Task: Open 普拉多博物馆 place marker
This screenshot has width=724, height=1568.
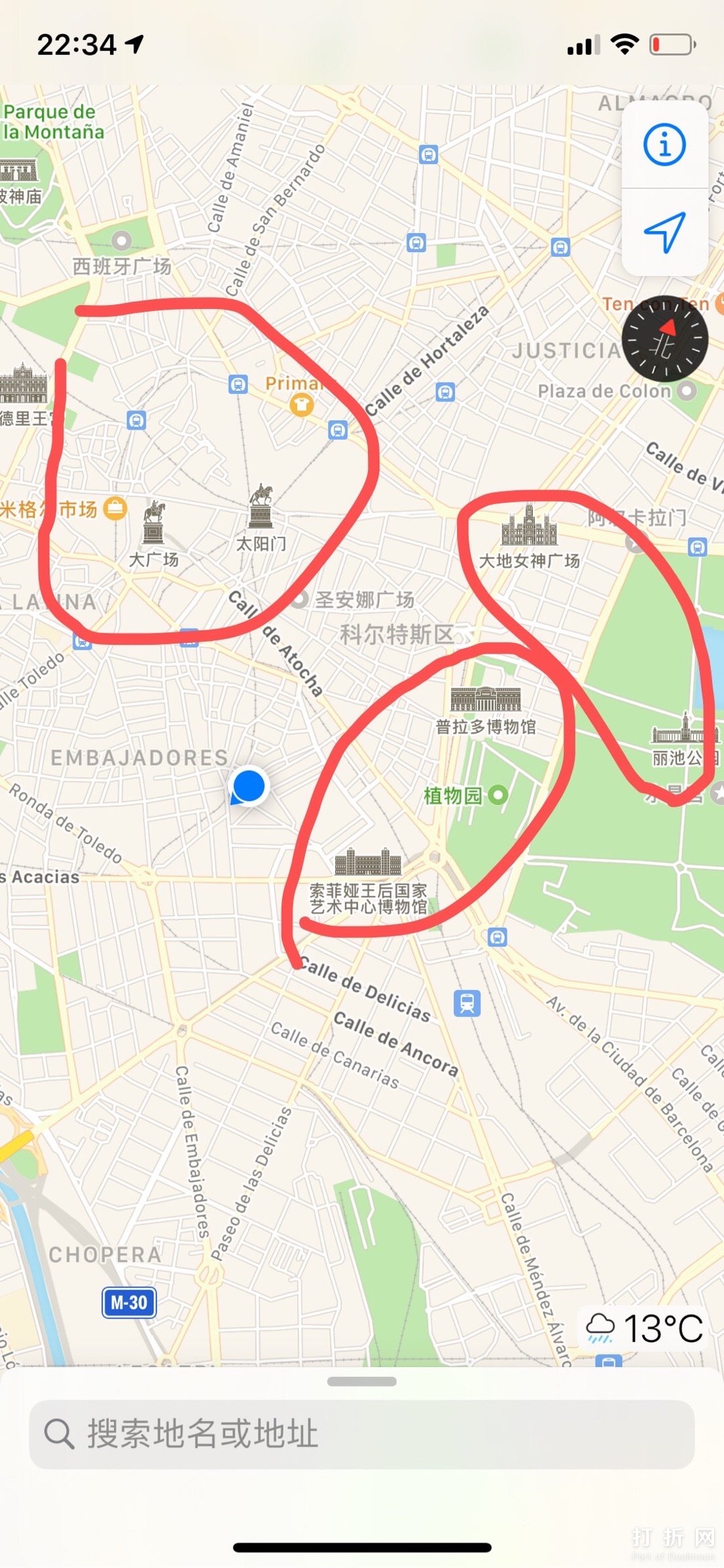Action: pos(485,699)
